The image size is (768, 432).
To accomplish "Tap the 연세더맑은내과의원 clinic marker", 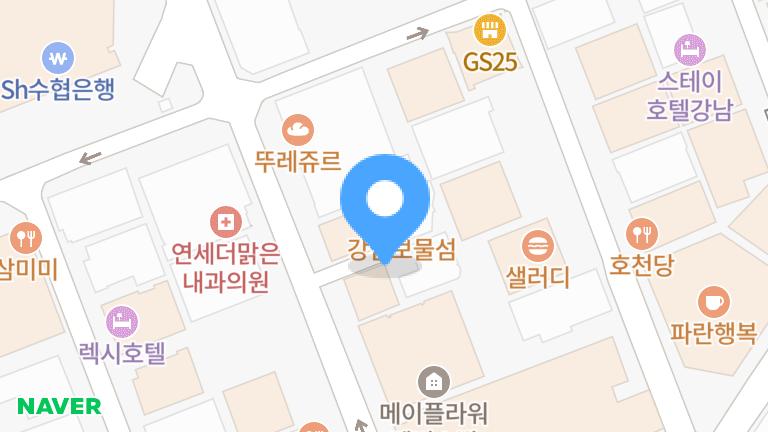I will click(227, 221).
